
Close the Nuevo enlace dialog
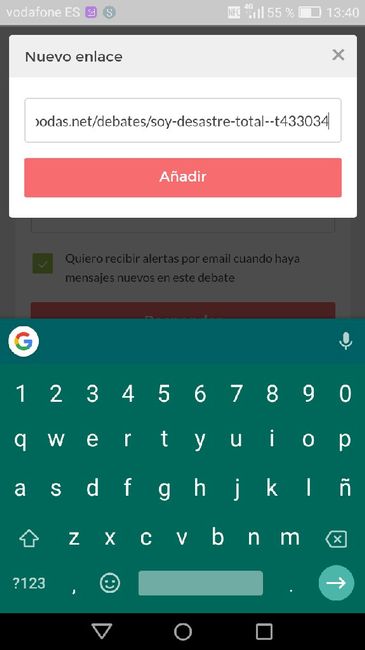[x=338, y=55]
